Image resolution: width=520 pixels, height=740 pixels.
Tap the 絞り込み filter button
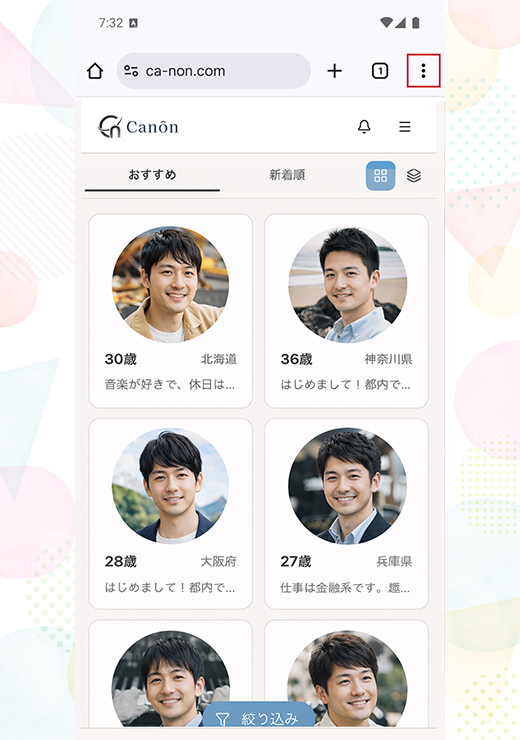click(259, 717)
